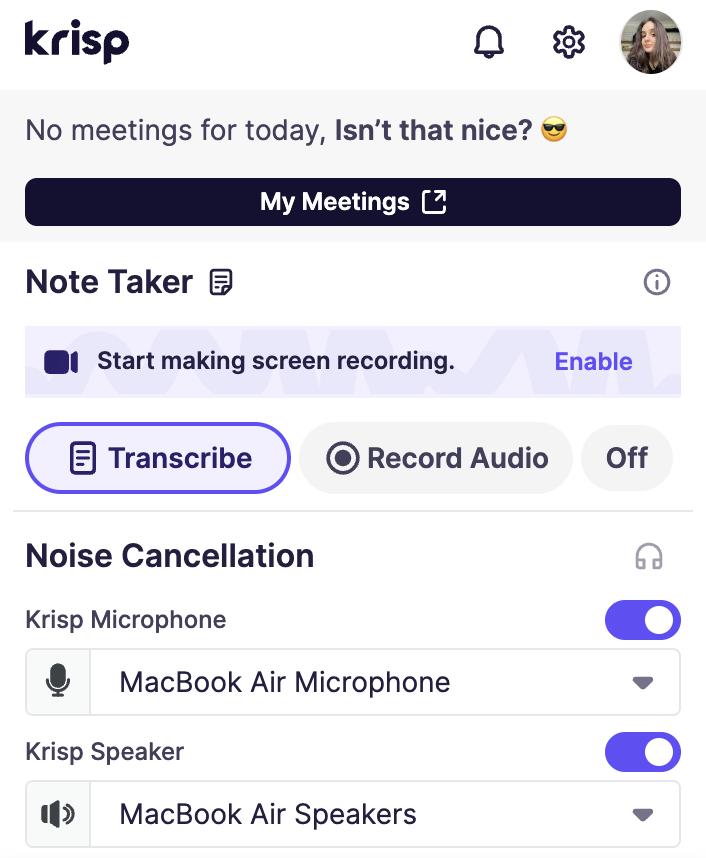Open the settings gear
This screenshot has height=858, width=706.
568,42
